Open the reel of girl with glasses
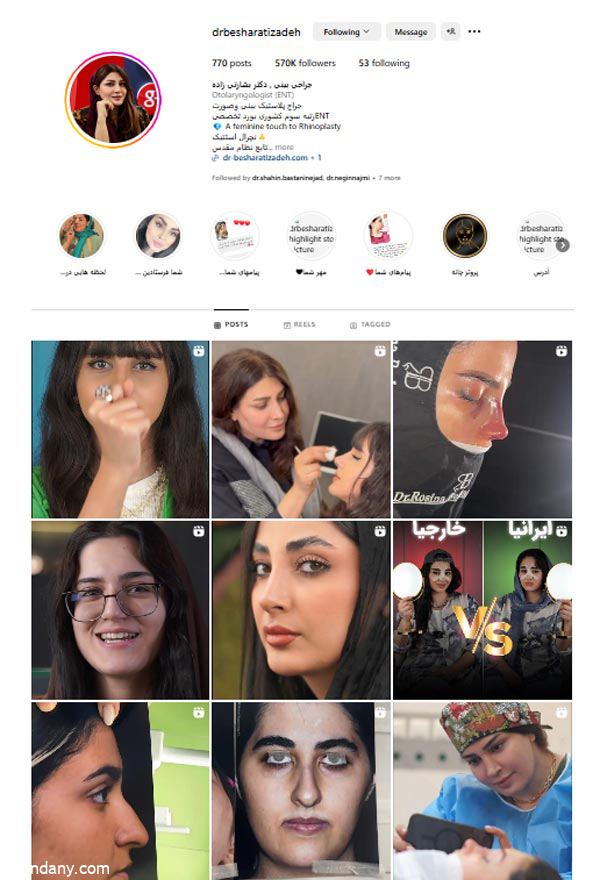Viewport: 600px width, 880px height. 120,608
